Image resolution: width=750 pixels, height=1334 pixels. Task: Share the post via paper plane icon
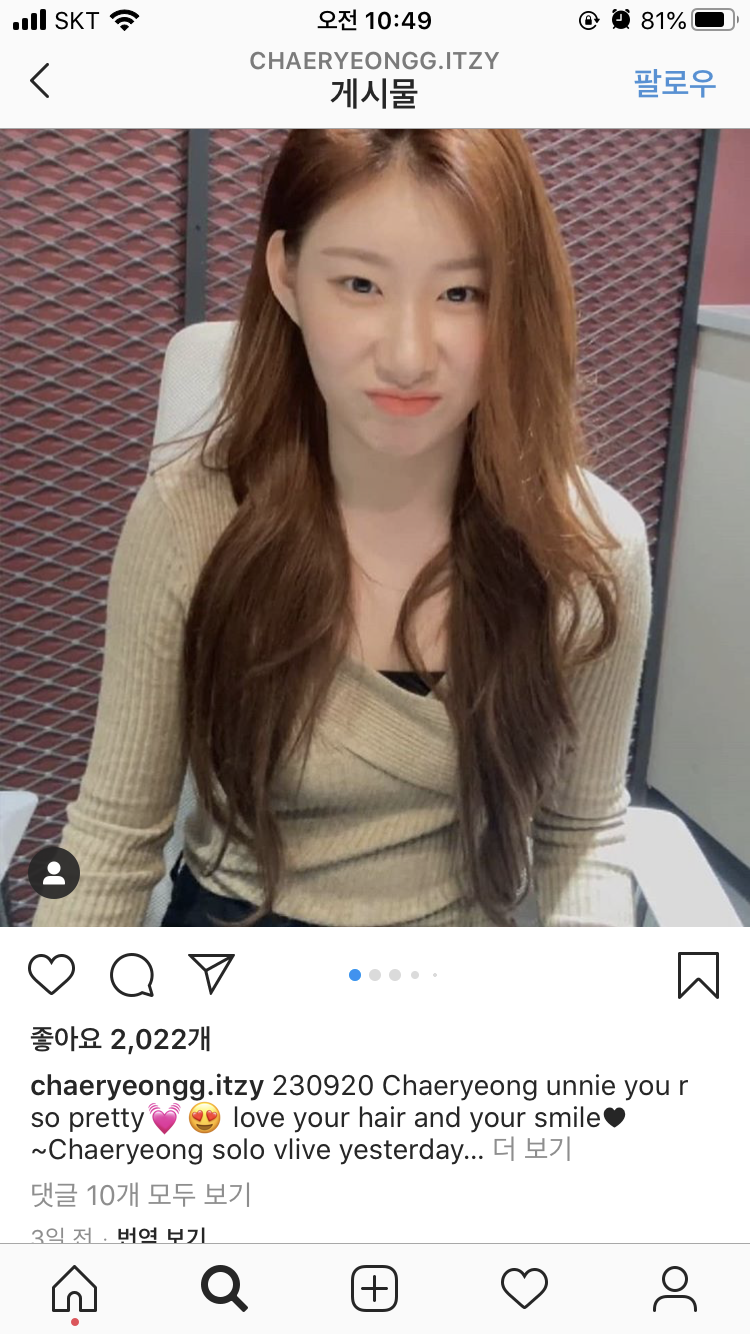coord(211,974)
